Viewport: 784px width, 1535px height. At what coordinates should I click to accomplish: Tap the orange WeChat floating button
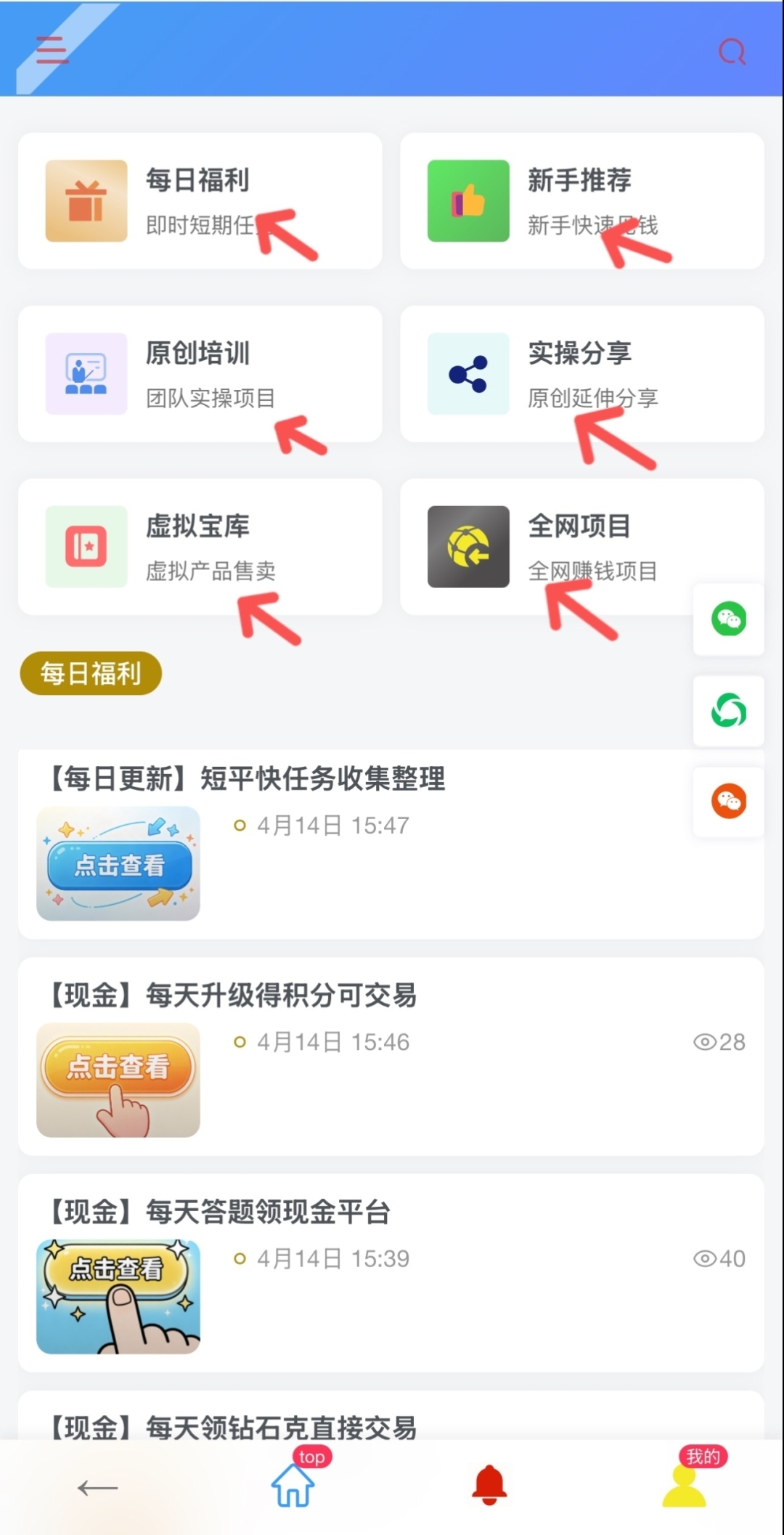[729, 802]
